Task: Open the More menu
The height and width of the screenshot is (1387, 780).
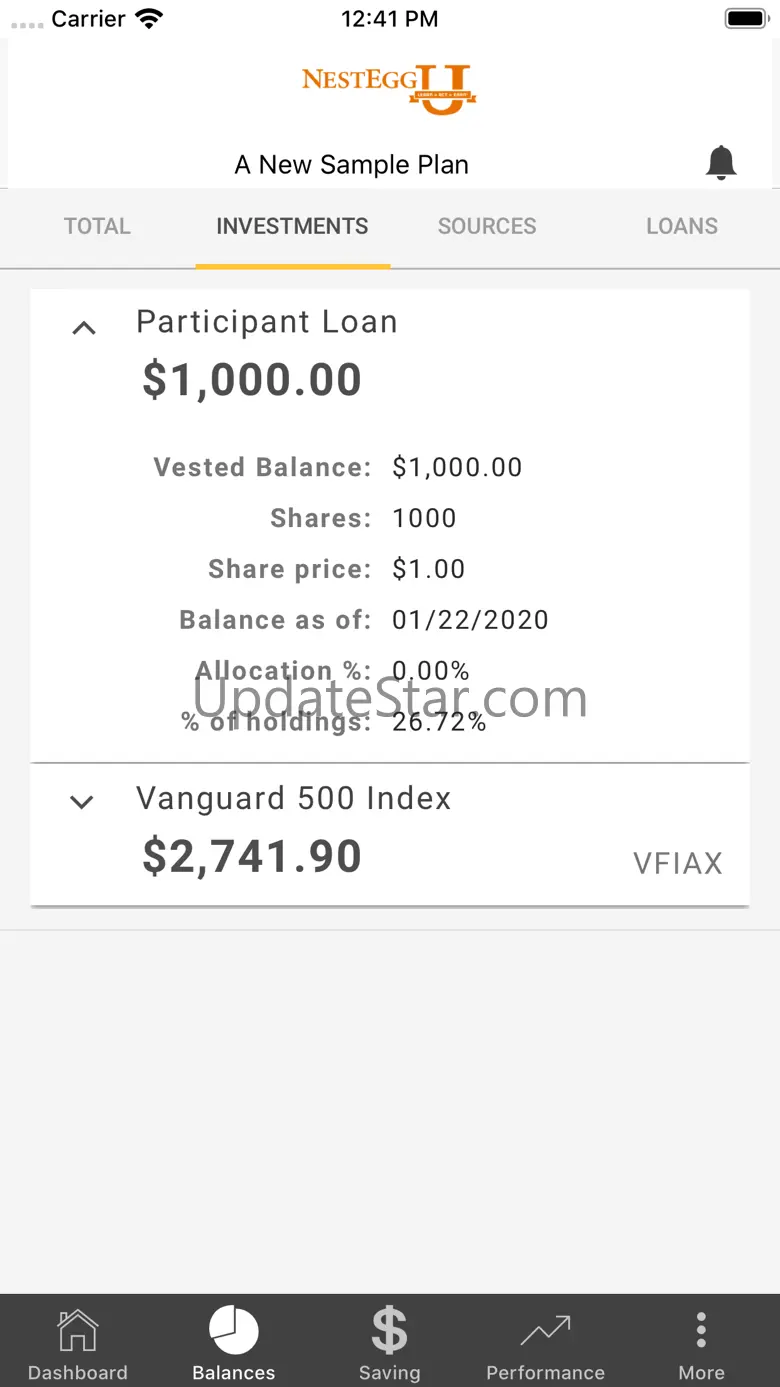Action: [x=701, y=1343]
